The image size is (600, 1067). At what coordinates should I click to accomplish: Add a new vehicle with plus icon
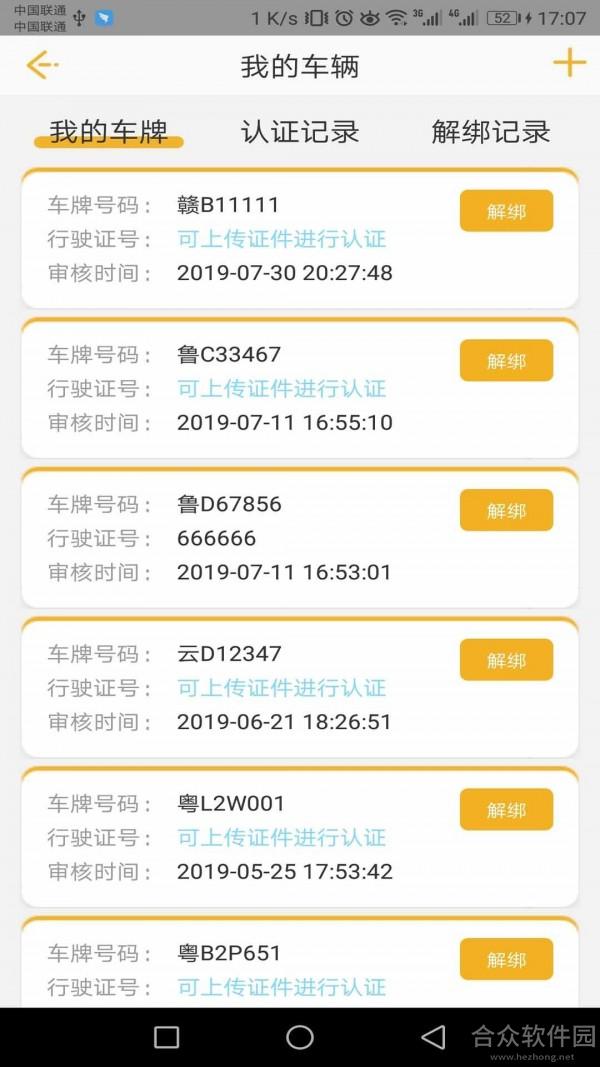click(569, 63)
